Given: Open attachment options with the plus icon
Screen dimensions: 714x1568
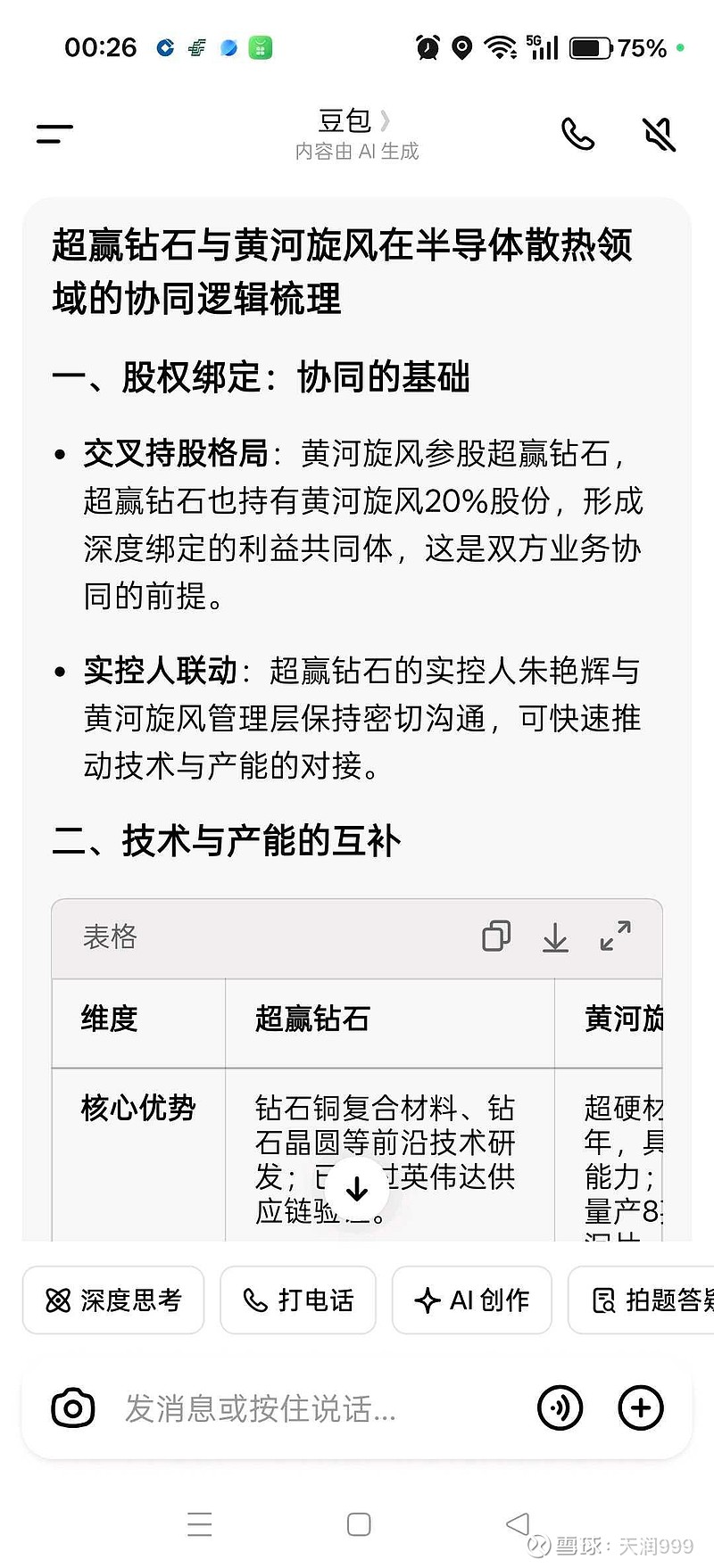Looking at the screenshot, I should coord(640,1407).
